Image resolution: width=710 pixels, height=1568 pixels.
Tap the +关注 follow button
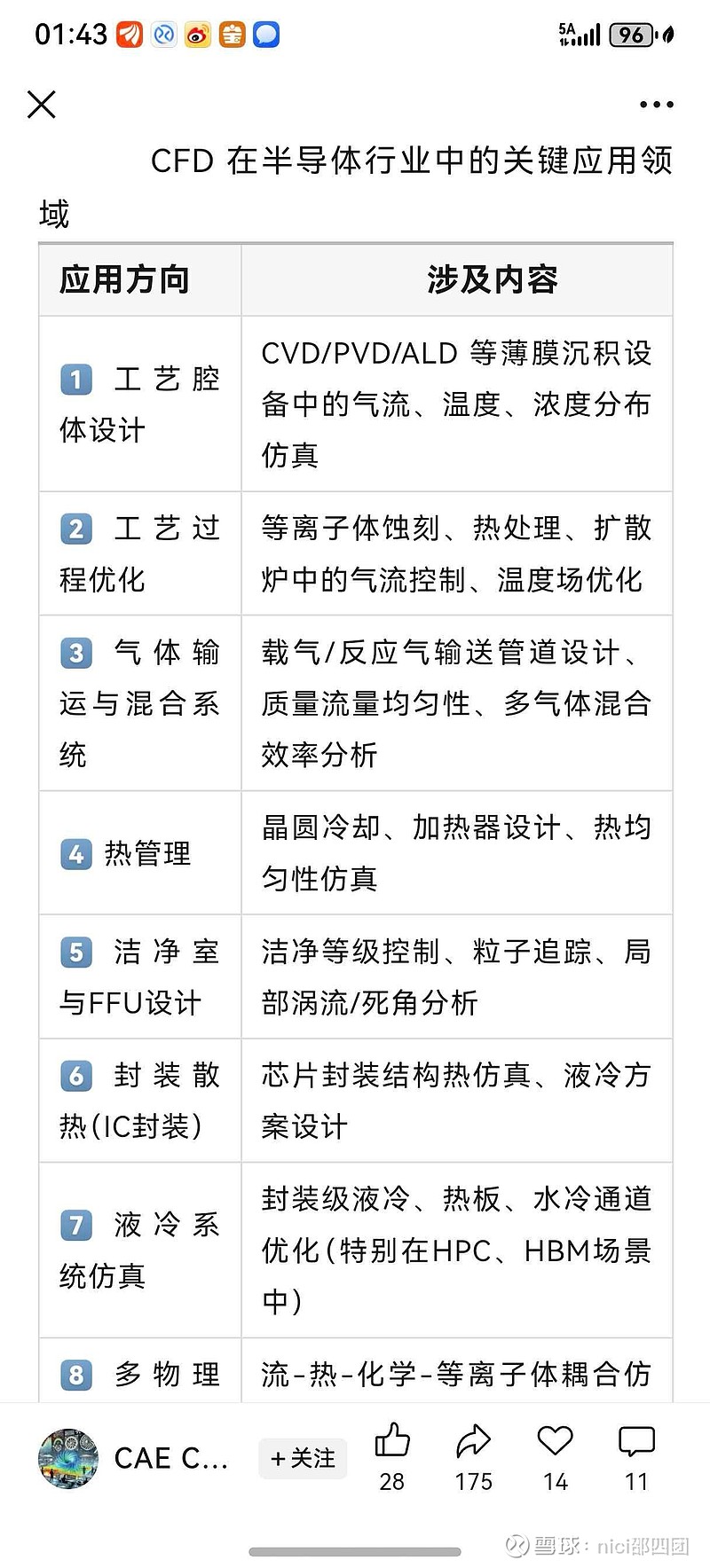click(302, 1457)
